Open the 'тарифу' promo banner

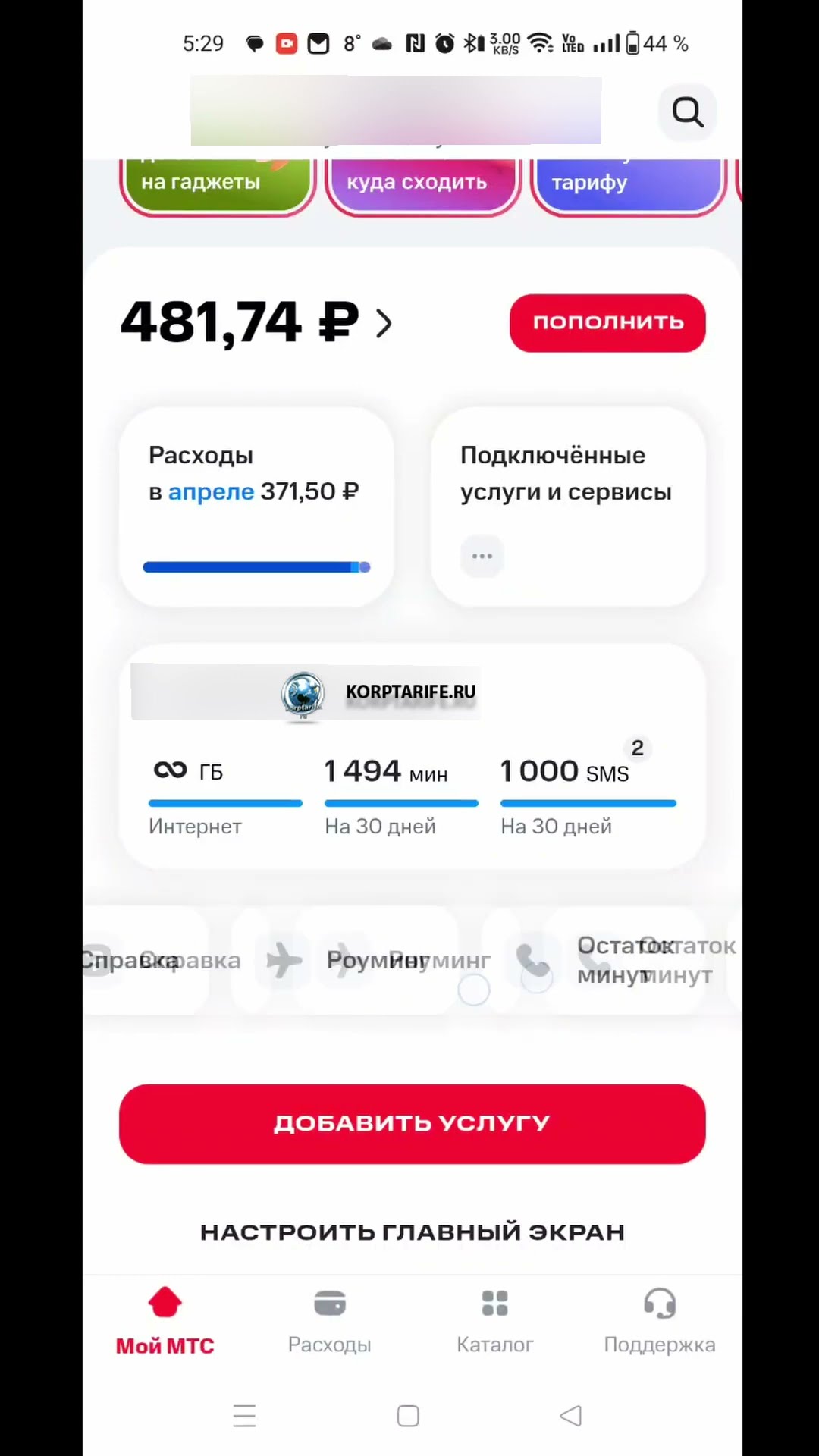[628, 185]
